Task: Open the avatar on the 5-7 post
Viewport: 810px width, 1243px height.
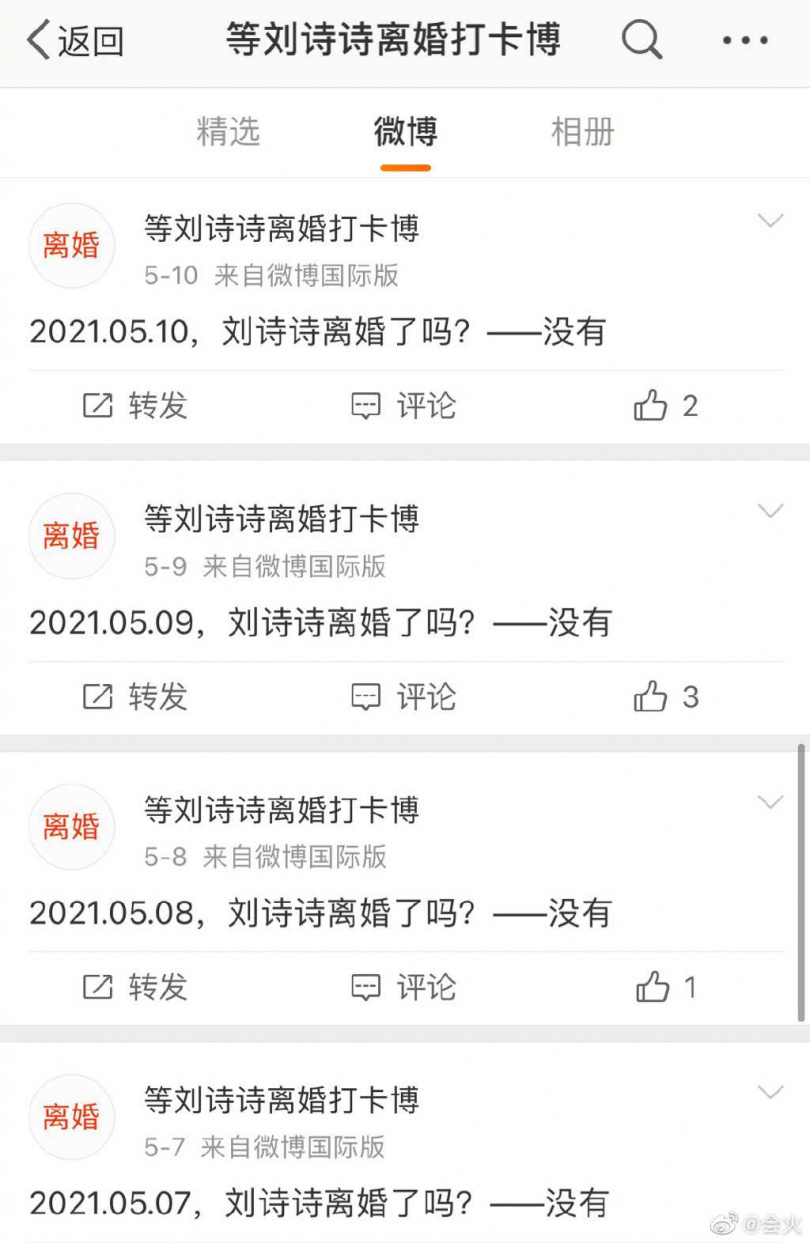Action: pos(71,1117)
